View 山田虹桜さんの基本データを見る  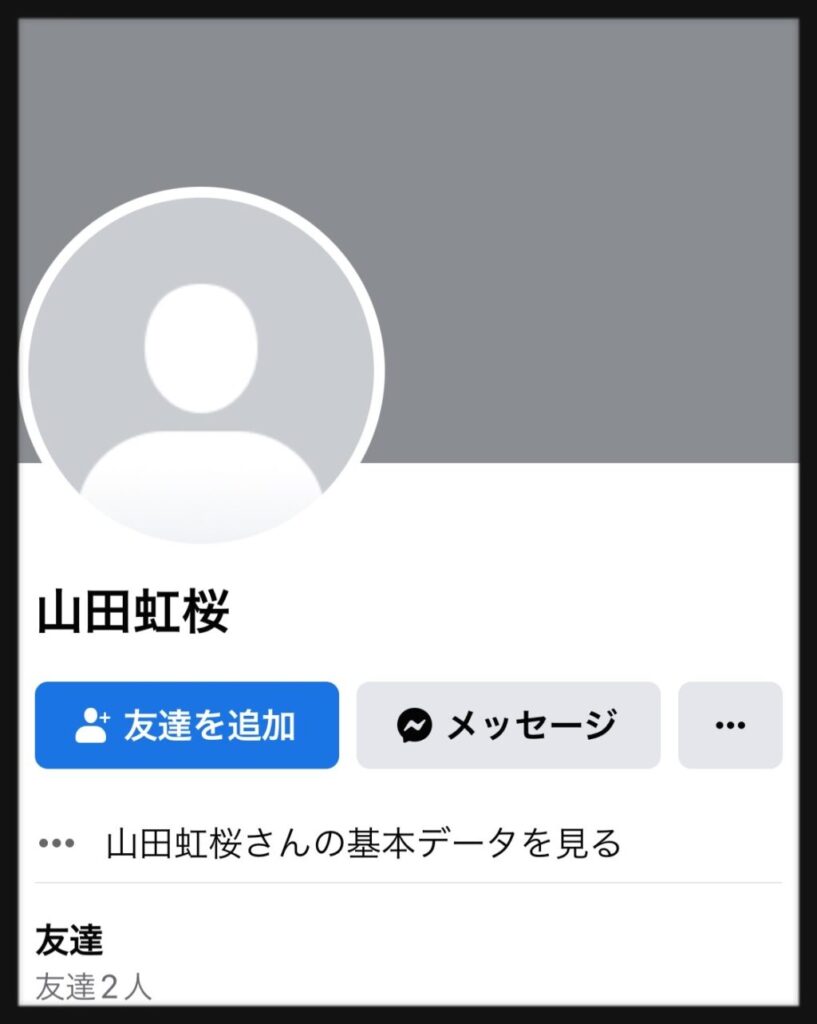coord(363,844)
